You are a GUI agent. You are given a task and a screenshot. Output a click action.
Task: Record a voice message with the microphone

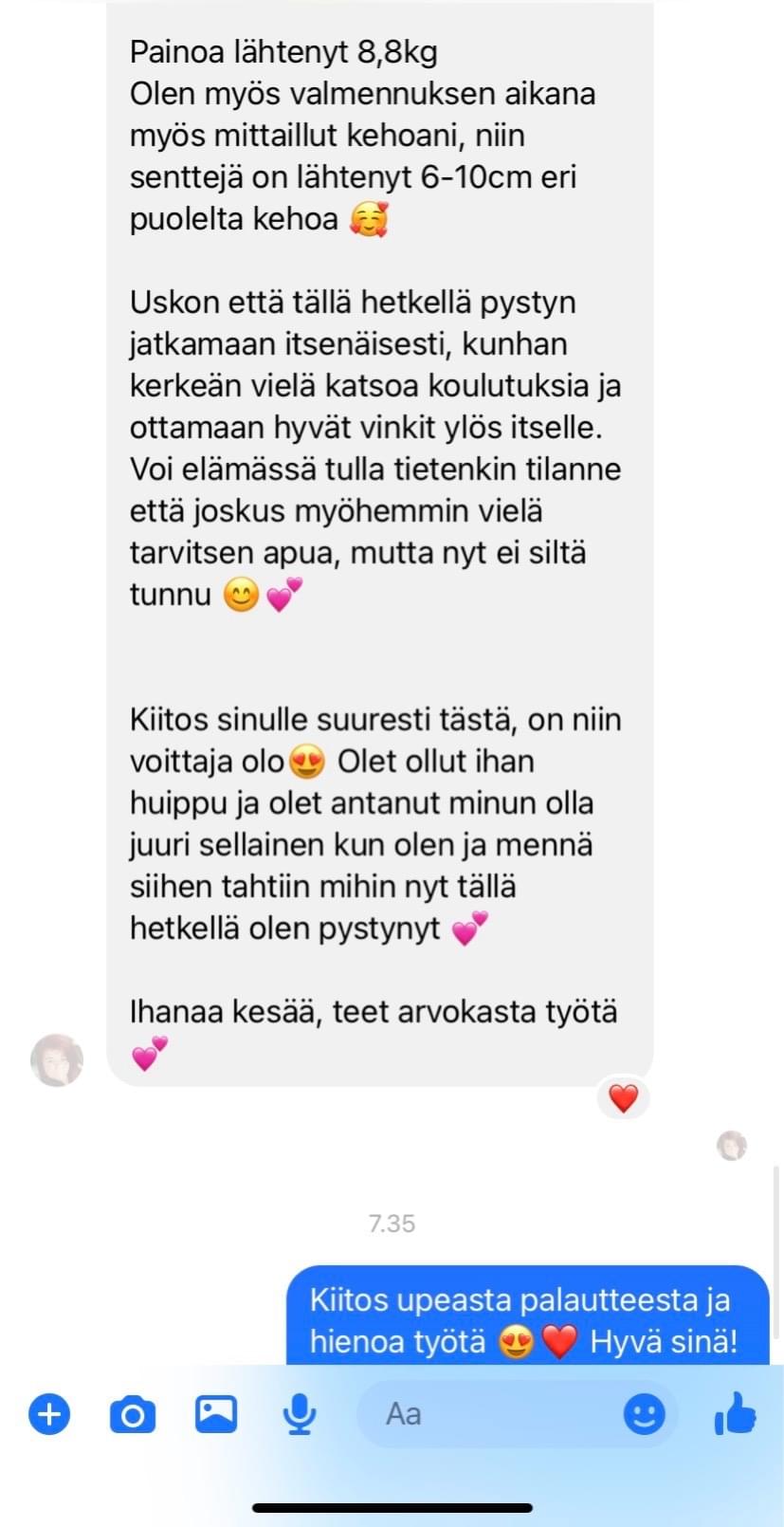click(x=300, y=1415)
